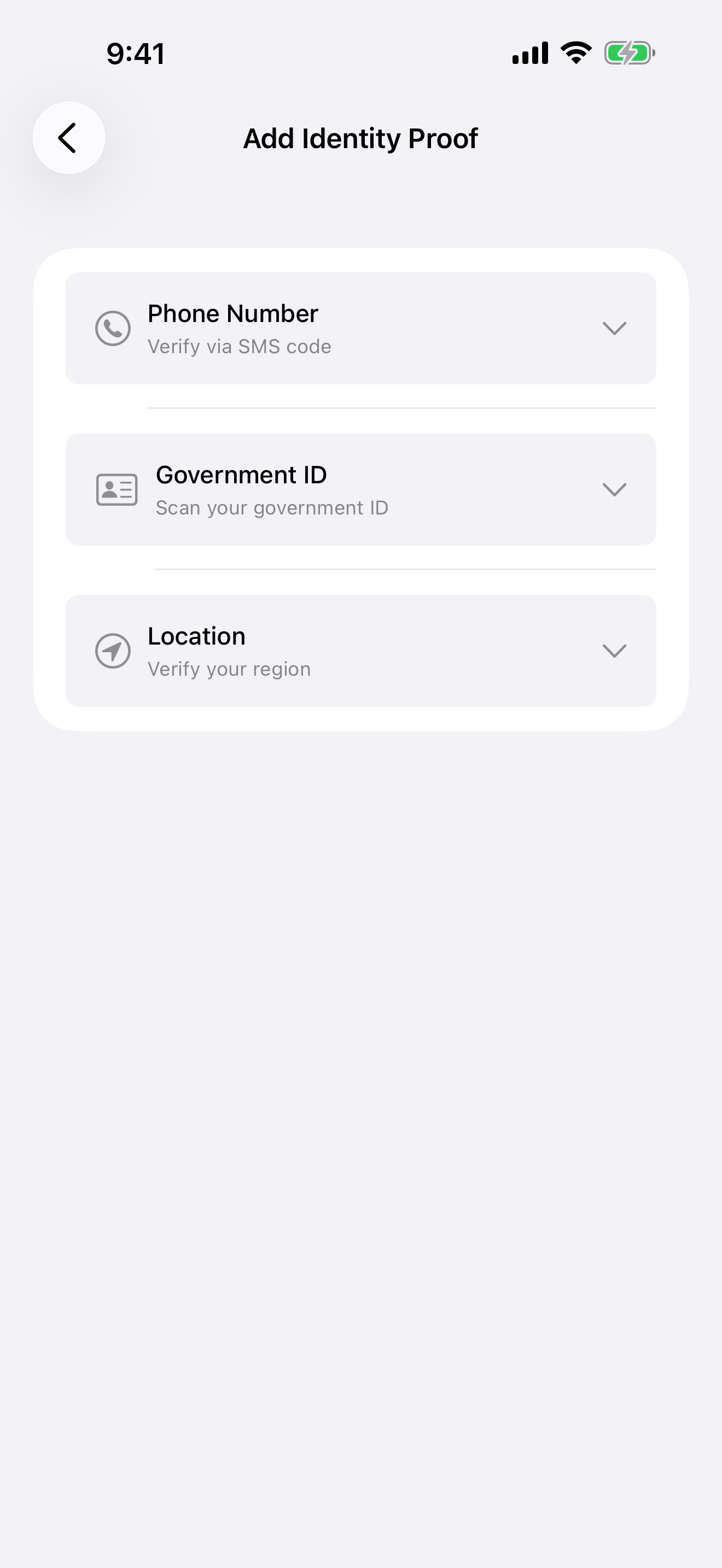Click Scan your government ID text
Image resolution: width=722 pixels, height=1568 pixels.
coord(272,506)
